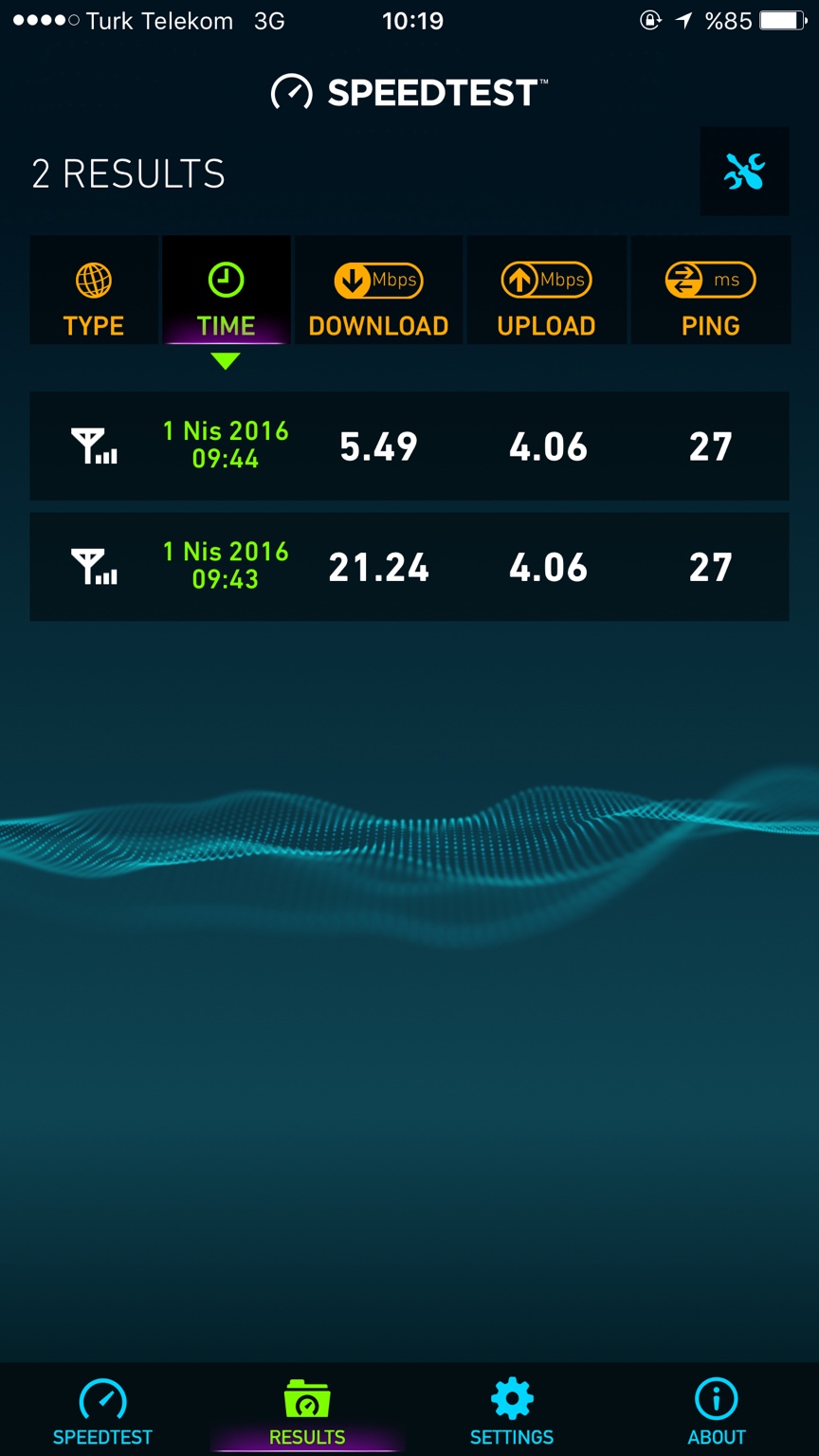Open the About tab
The height and width of the screenshot is (1456, 819).
pyautogui.click(x=717, y=1410)
